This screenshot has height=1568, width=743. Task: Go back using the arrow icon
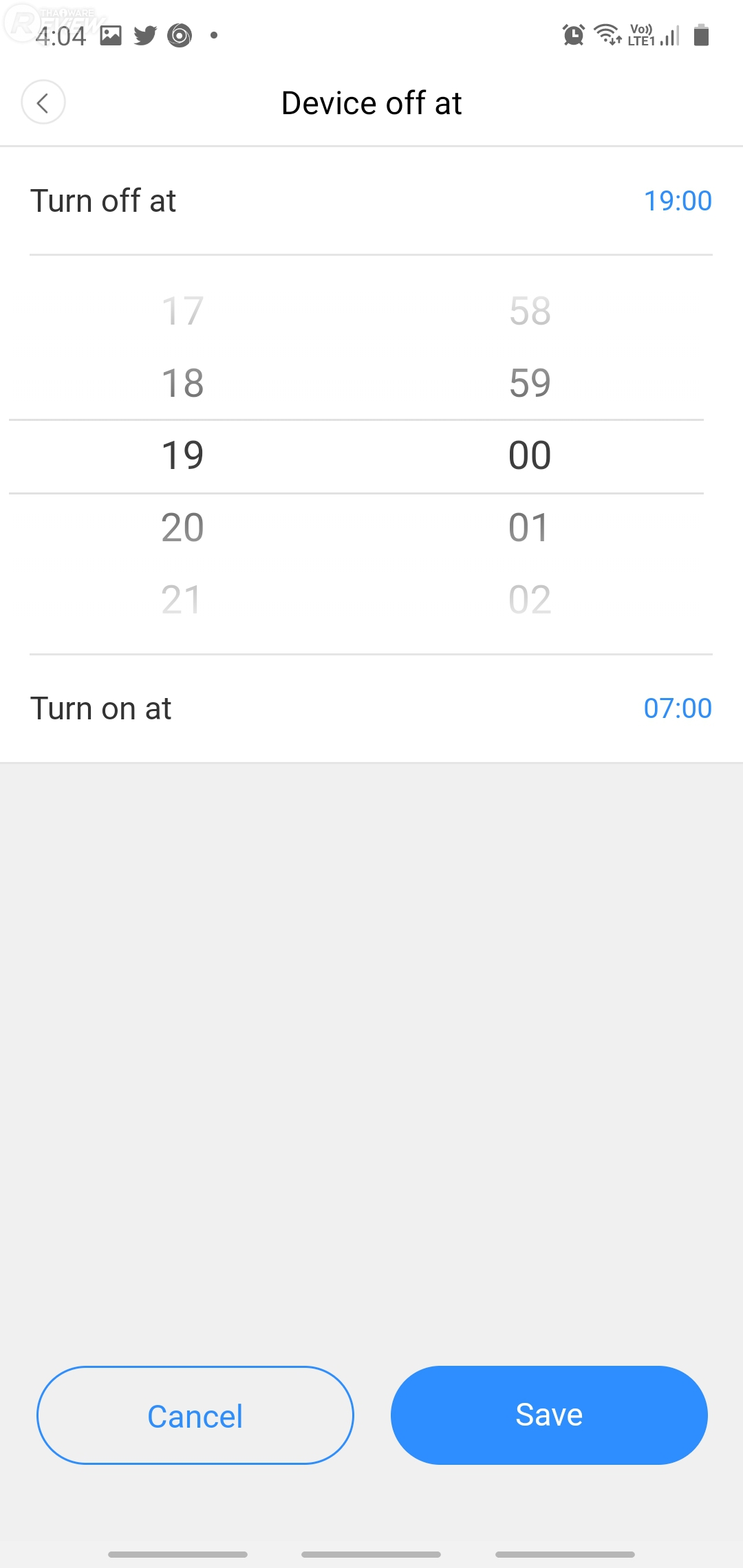pos(43,102)
